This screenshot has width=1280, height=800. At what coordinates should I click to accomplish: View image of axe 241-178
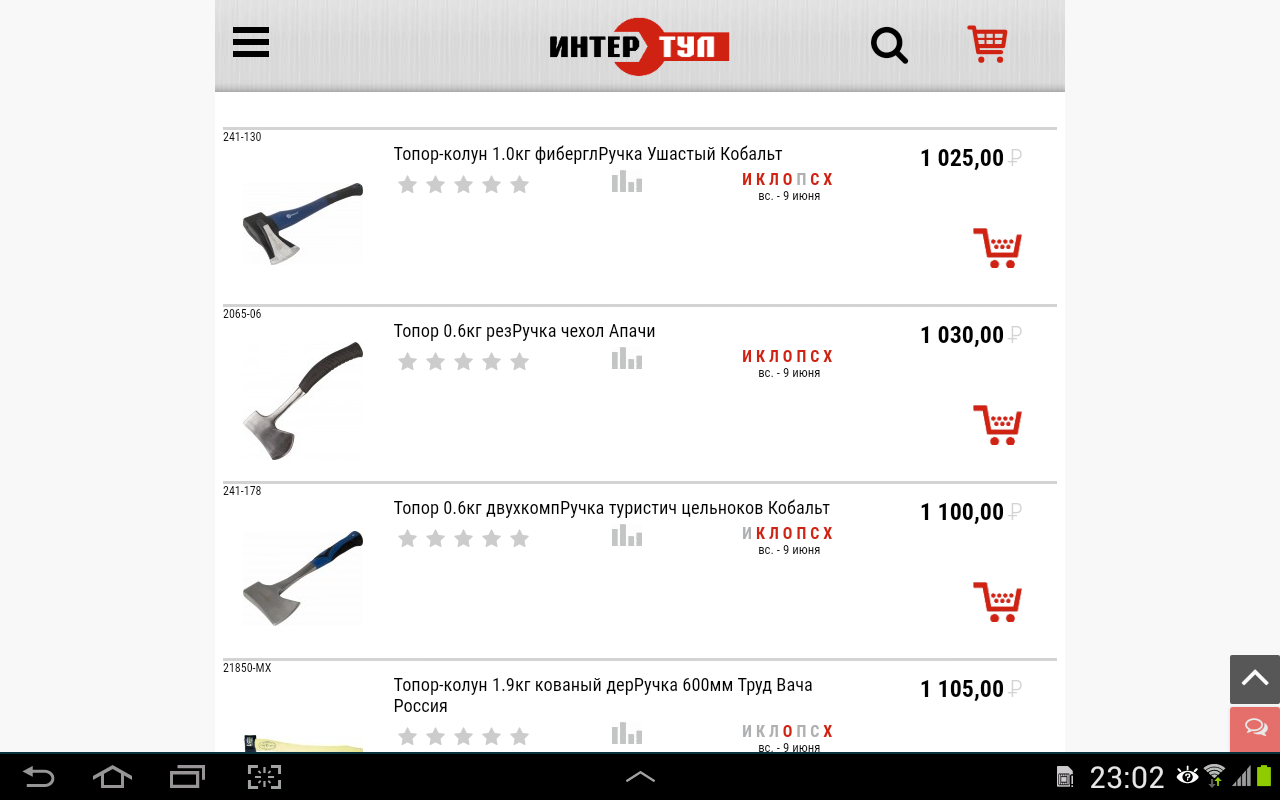[303, 577]
